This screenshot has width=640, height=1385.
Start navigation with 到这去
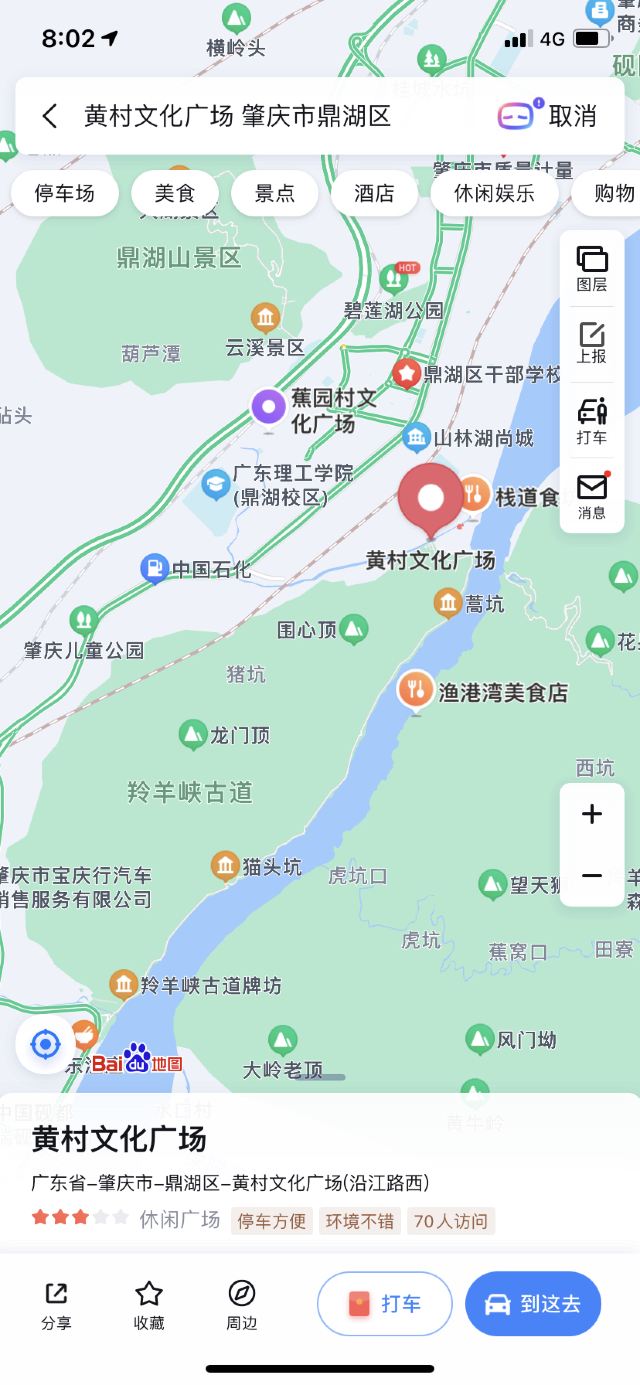click(533, 1304)
